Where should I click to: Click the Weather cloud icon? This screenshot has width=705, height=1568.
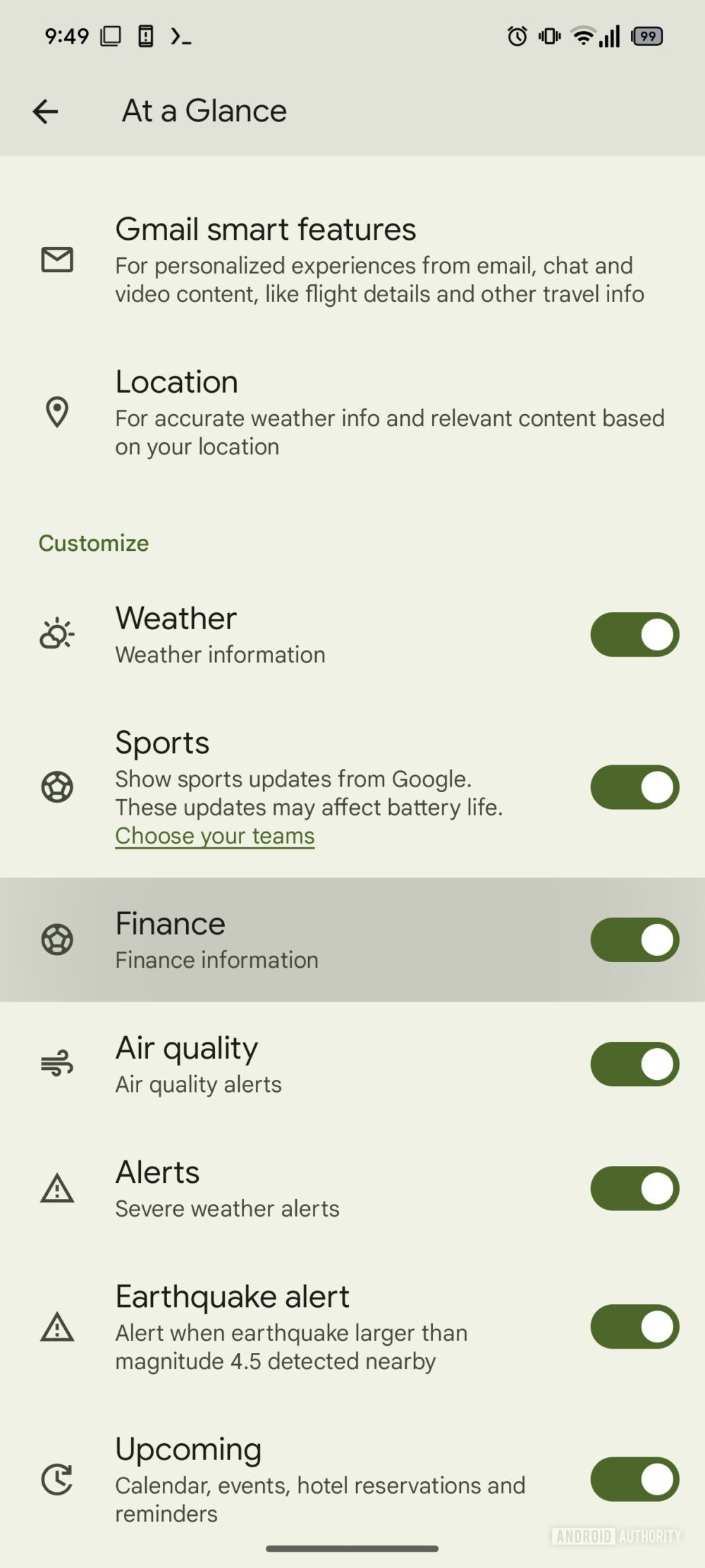[x=56, y=633]
